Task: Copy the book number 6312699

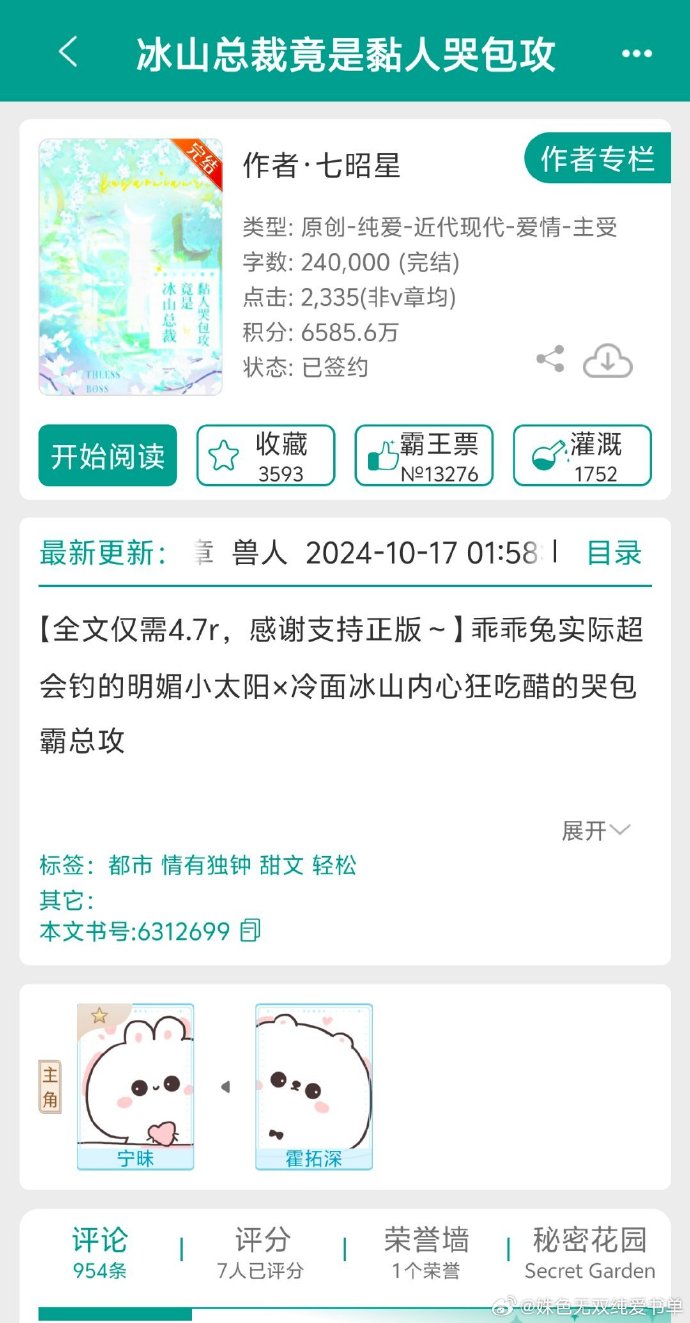Action: point(250,931)
